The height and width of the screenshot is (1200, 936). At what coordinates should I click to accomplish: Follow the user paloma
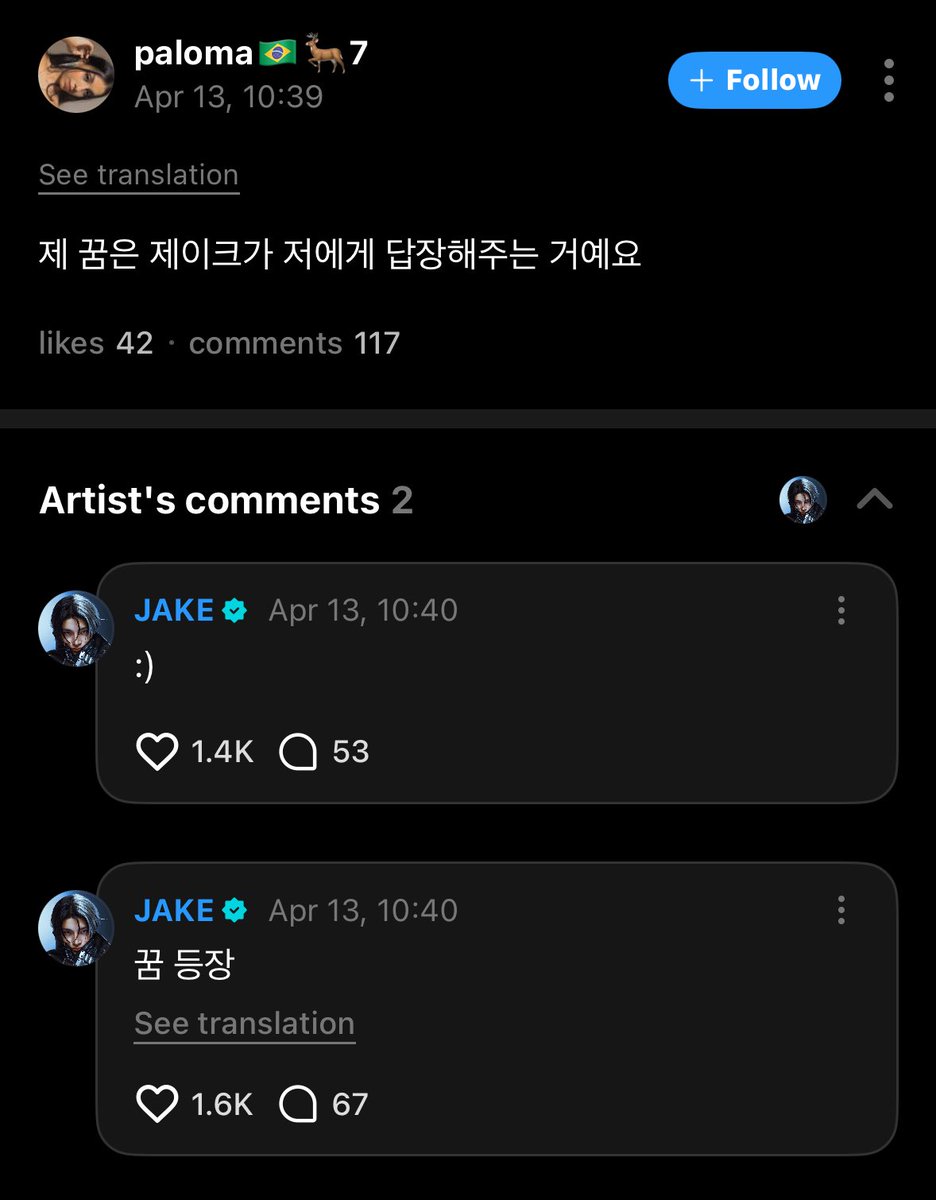754,80
